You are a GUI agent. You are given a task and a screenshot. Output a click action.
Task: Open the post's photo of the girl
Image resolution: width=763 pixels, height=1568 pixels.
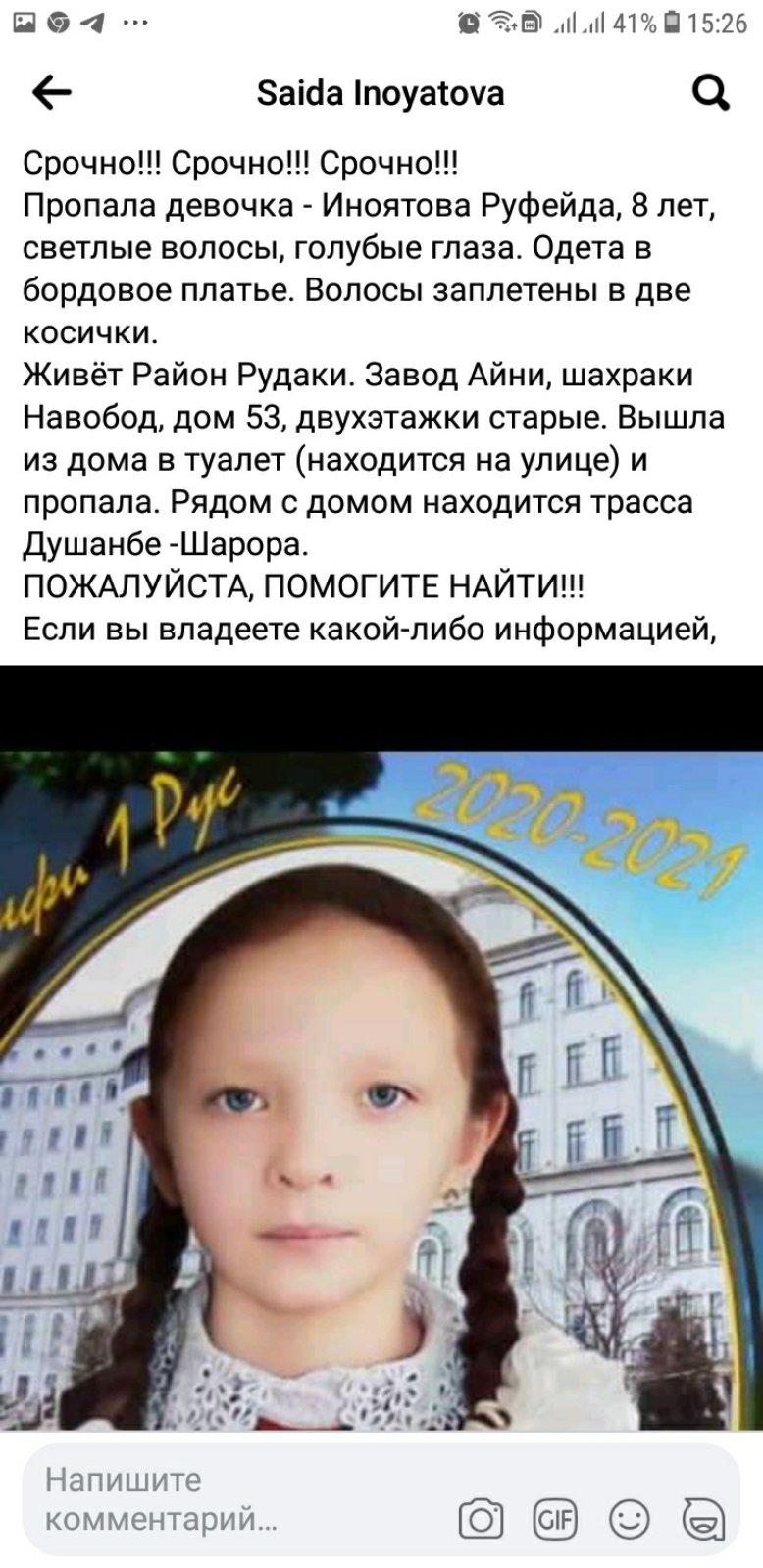coord(381,1088)
